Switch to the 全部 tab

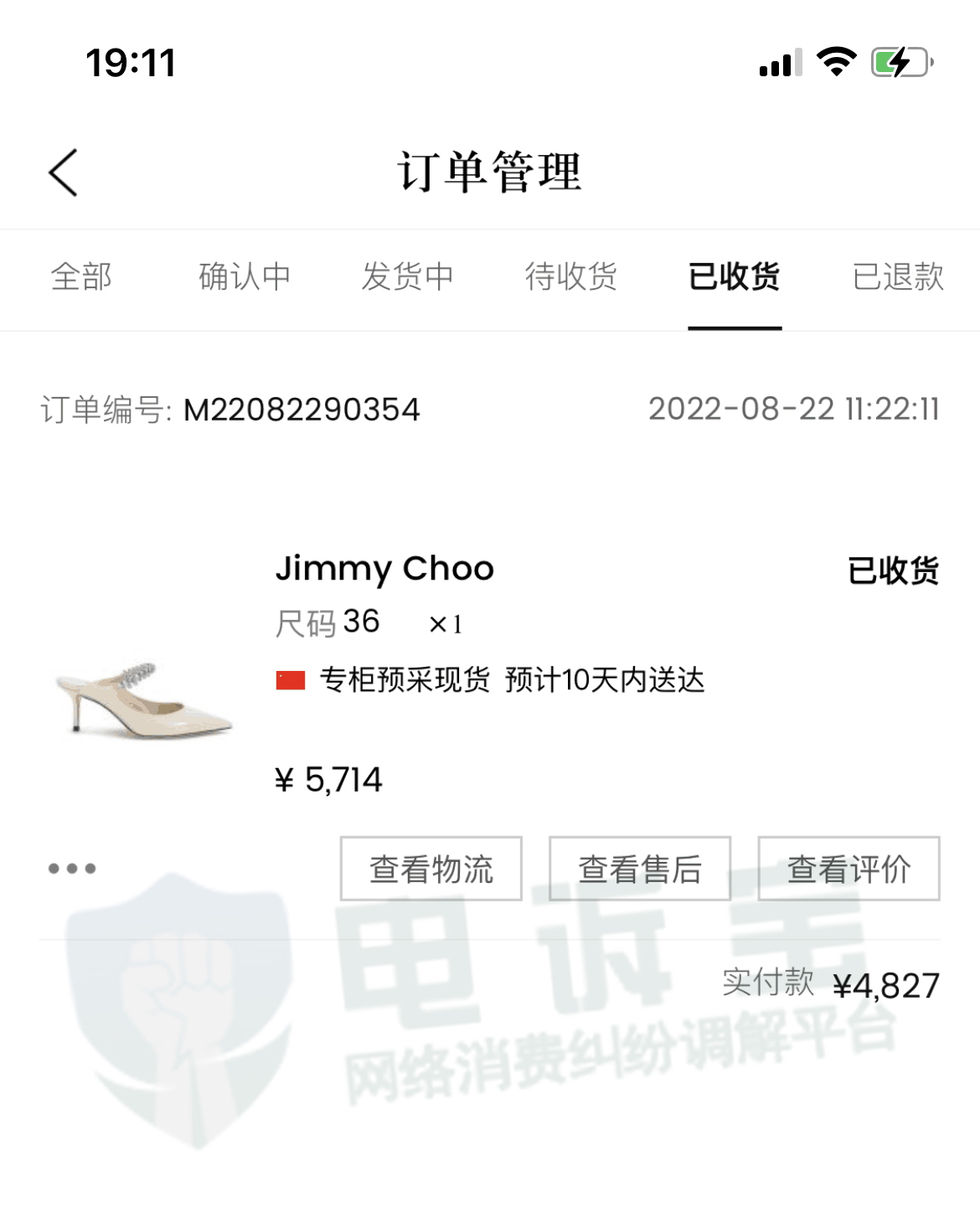tap(81, 278)
